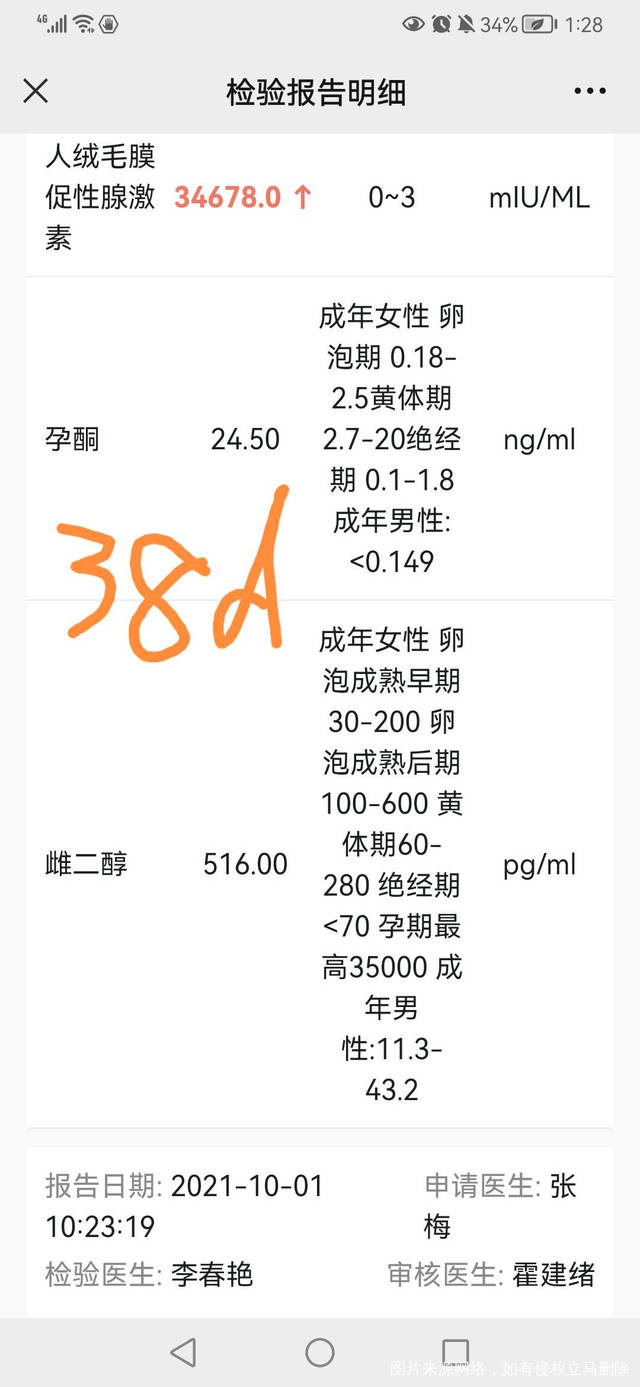Go back using the system back button
Screen dimensions: 640x1387
tap(183, 1353)
